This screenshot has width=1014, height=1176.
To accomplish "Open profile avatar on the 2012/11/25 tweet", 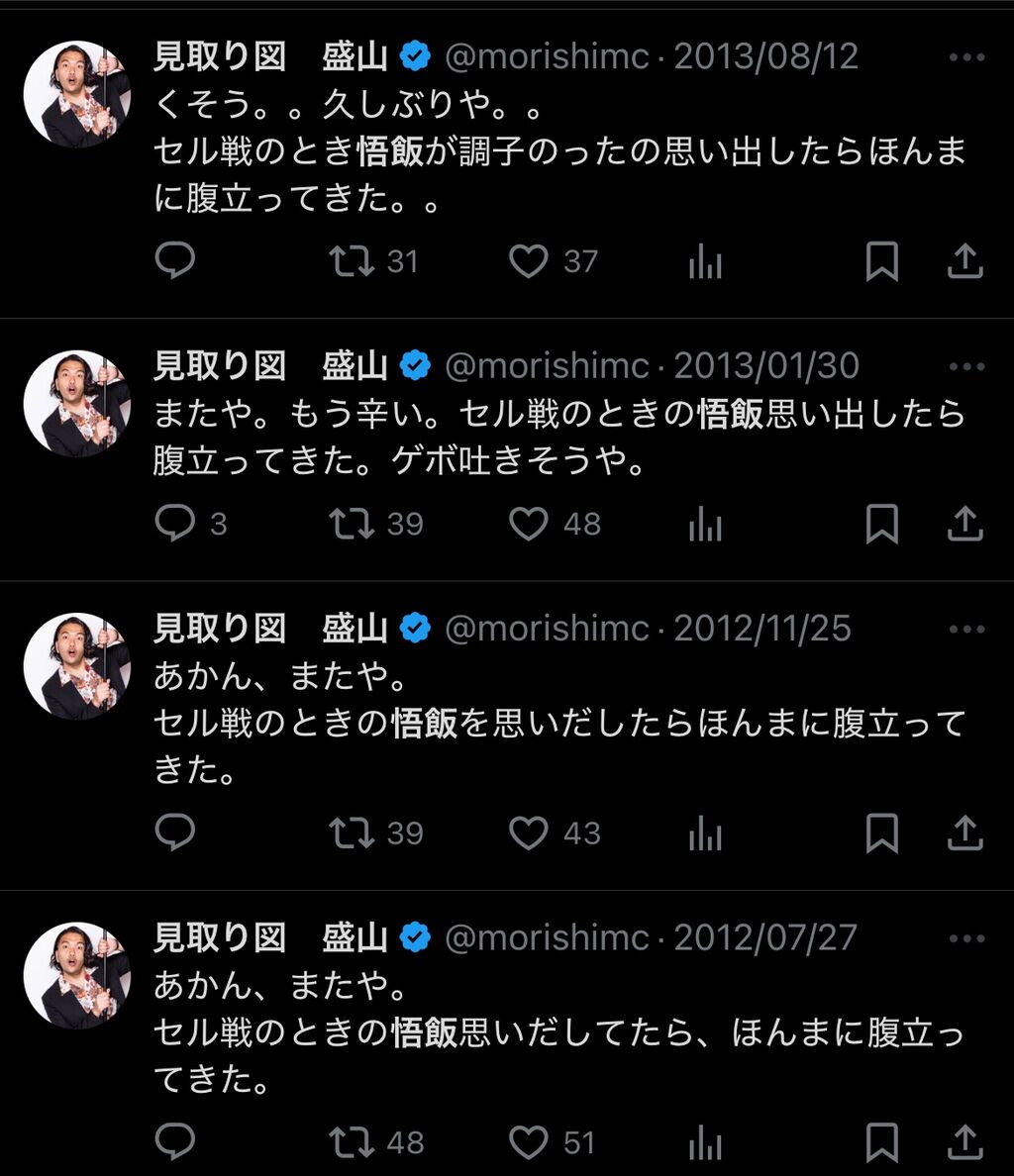I will [77, 666].
